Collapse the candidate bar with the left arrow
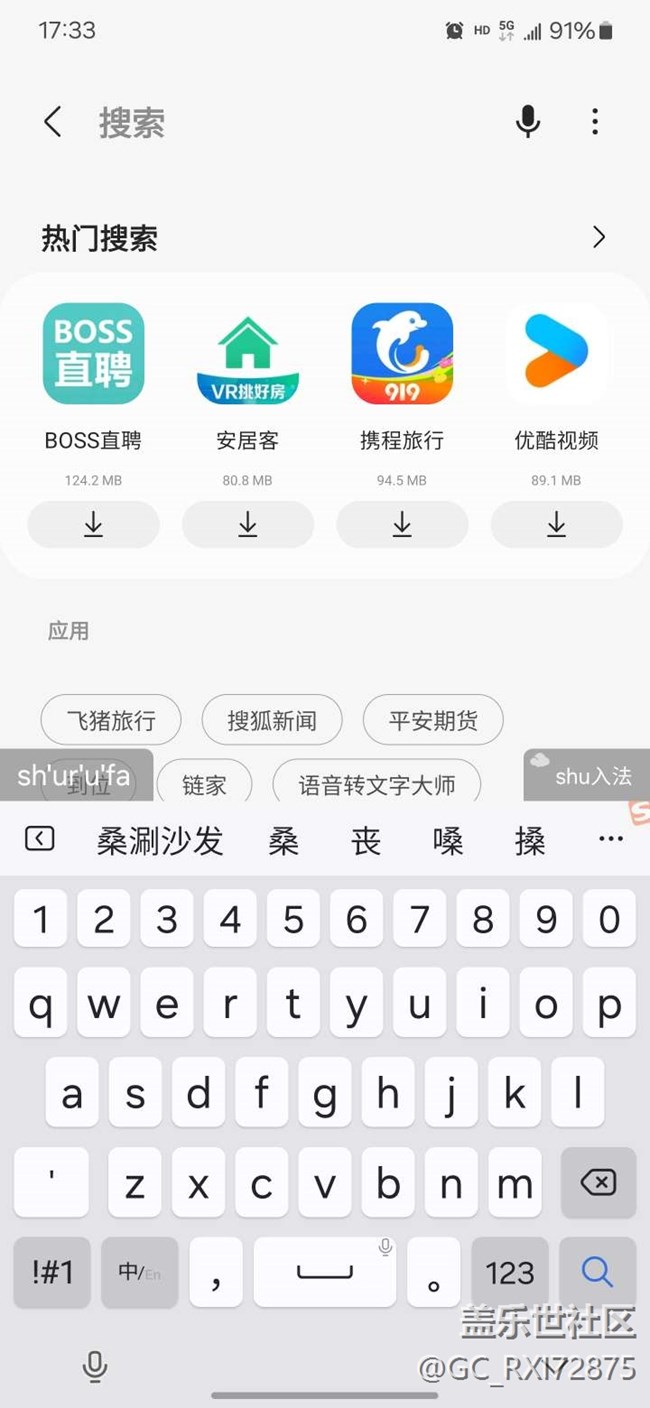 point(40,839)
